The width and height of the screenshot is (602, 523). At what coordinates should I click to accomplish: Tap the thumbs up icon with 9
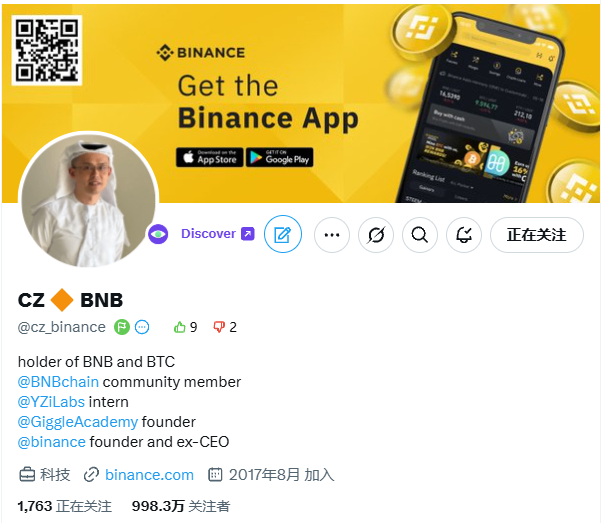pyautogui.click(x=181, y=327)
